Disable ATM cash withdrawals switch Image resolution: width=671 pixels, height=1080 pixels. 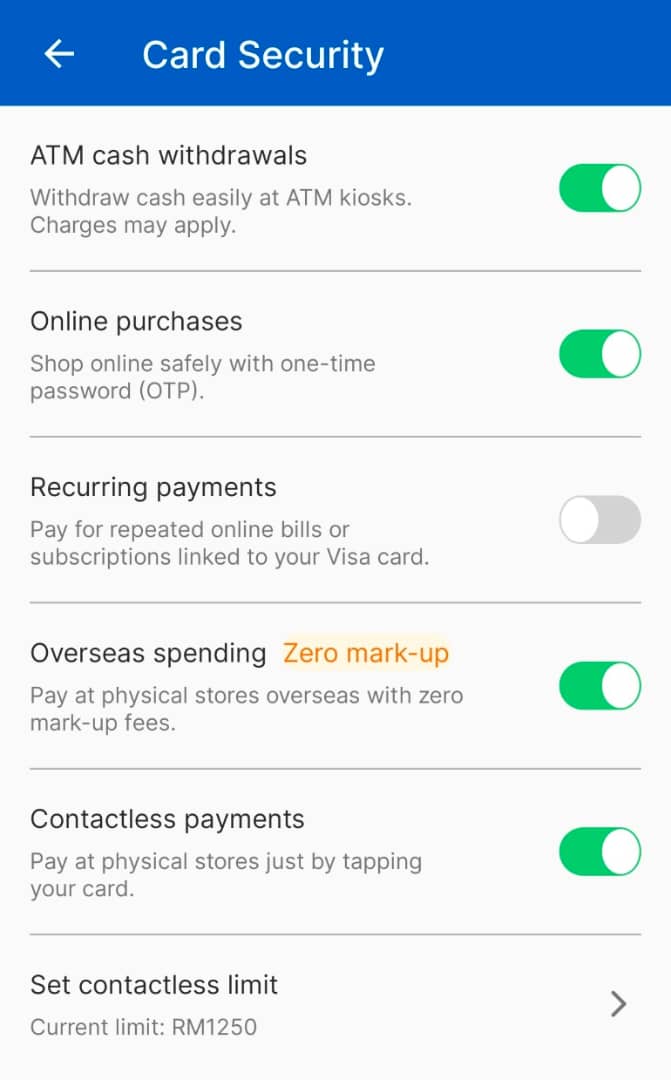(599, 188)
